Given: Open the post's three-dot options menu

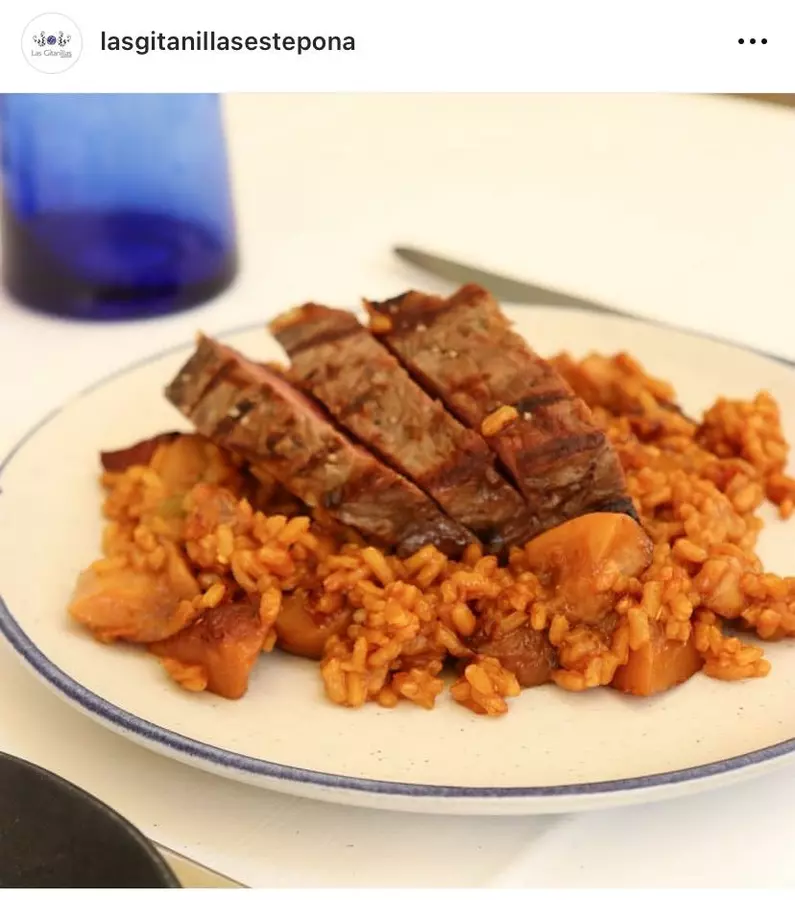Looking at the screenshot, I should (x=752, y=42).
